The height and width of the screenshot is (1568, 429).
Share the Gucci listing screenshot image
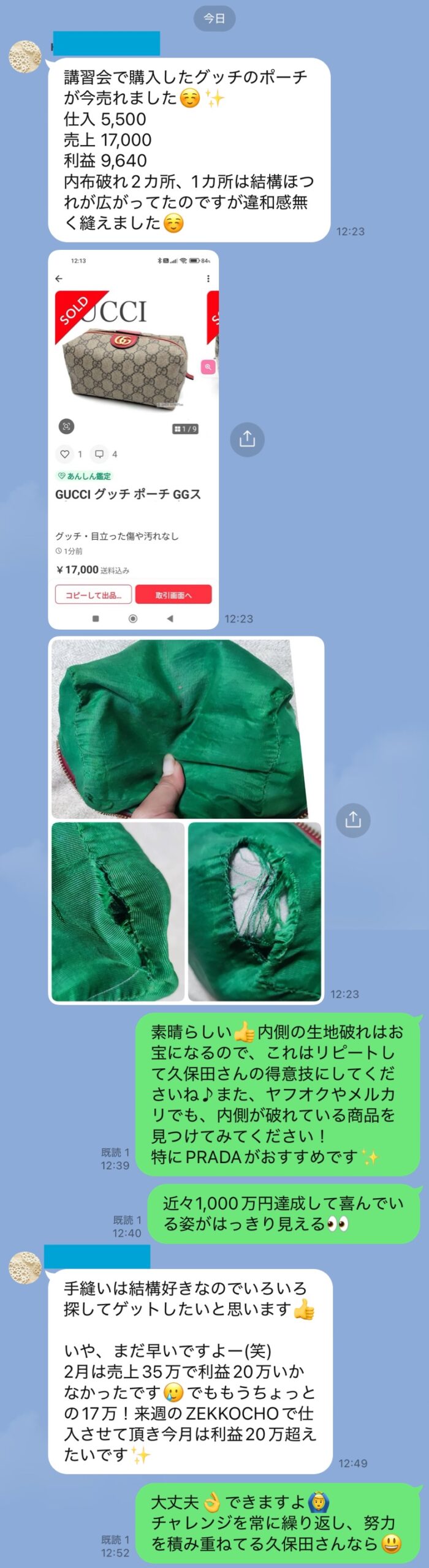(247, 439)
